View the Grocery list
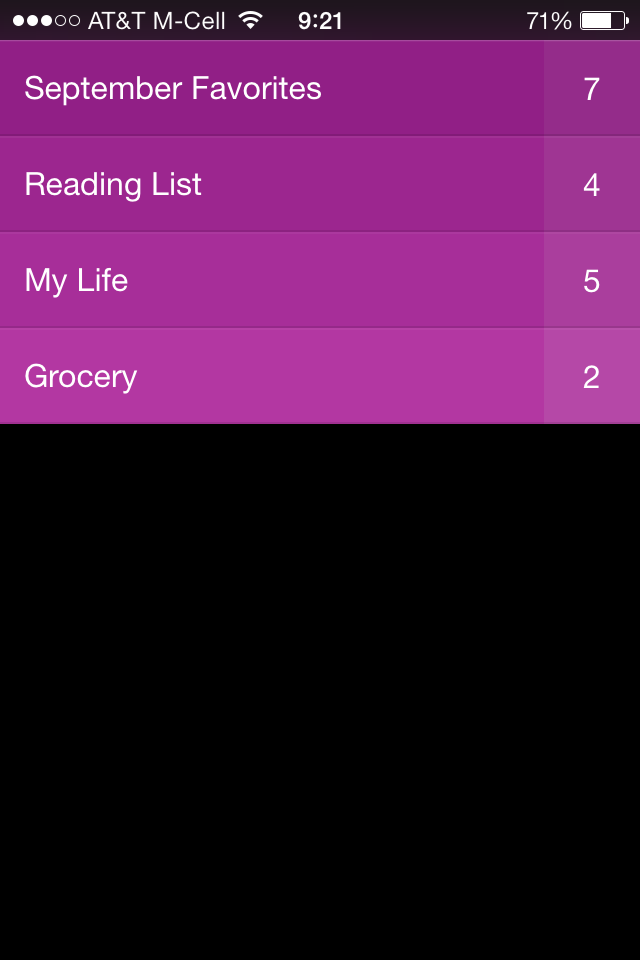This screenshot has width=640, height=960. 80,377
